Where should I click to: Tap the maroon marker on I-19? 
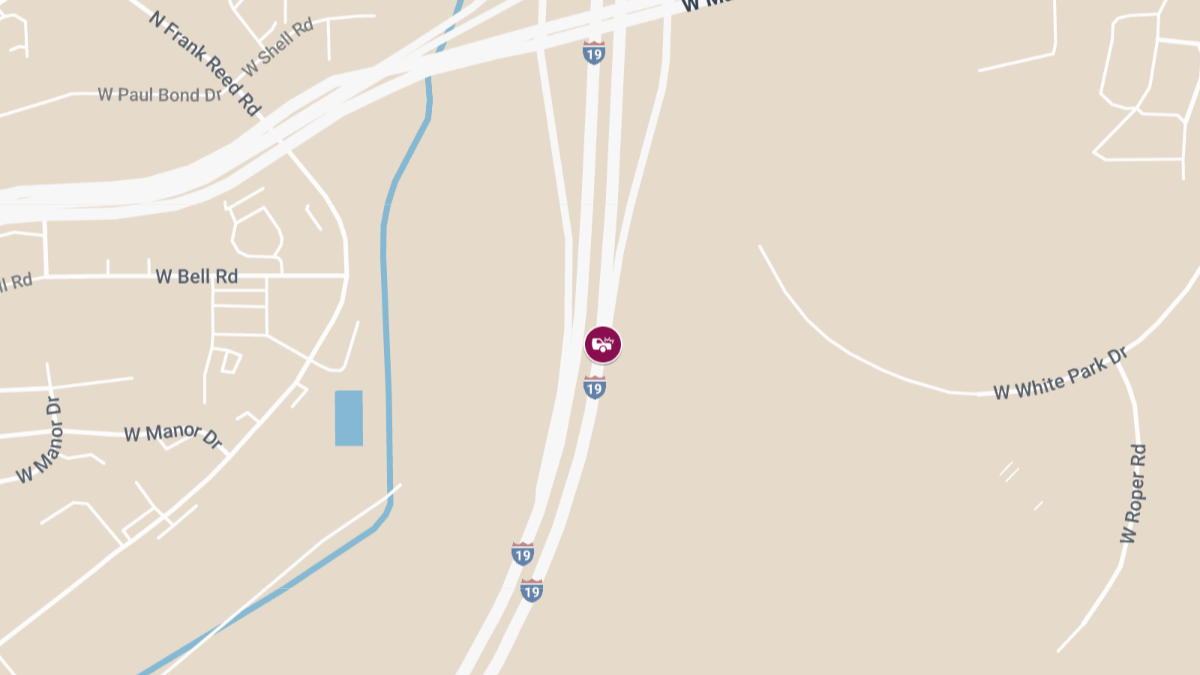[603, 344]
